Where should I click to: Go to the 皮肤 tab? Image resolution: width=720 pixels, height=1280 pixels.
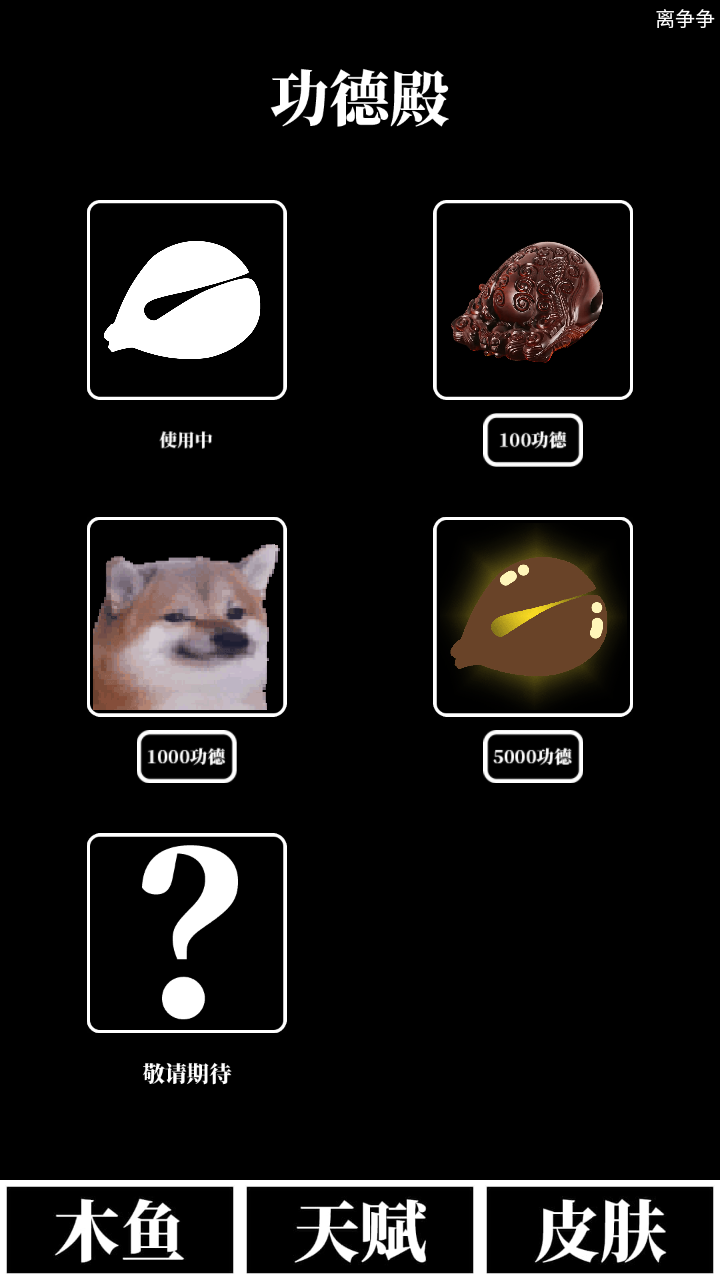tap(600, 1230)
